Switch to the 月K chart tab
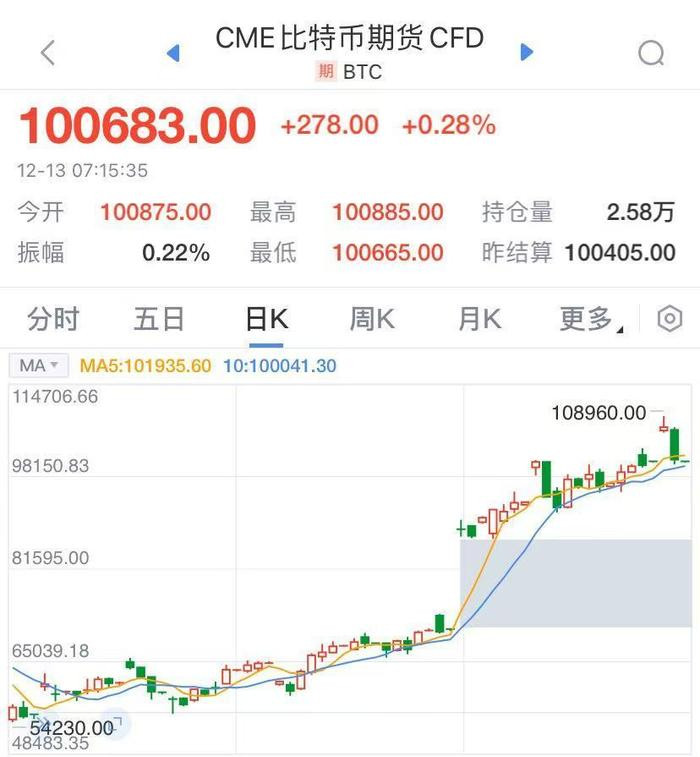Screen dimensions: 700x757 [478, 319]
